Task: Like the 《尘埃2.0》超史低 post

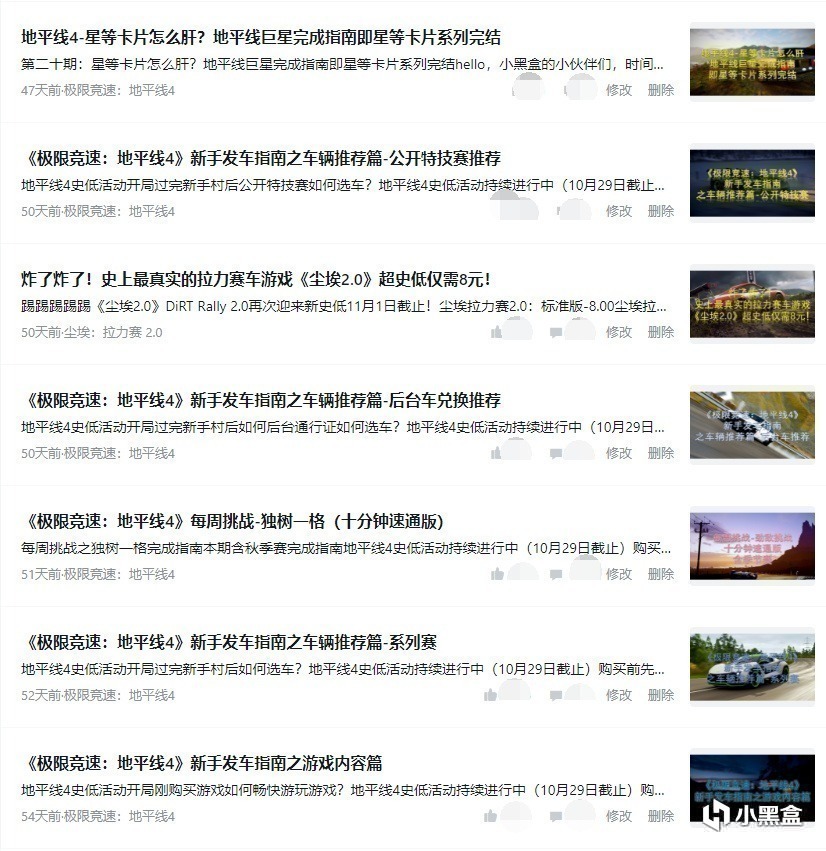Action: point(497,332)
